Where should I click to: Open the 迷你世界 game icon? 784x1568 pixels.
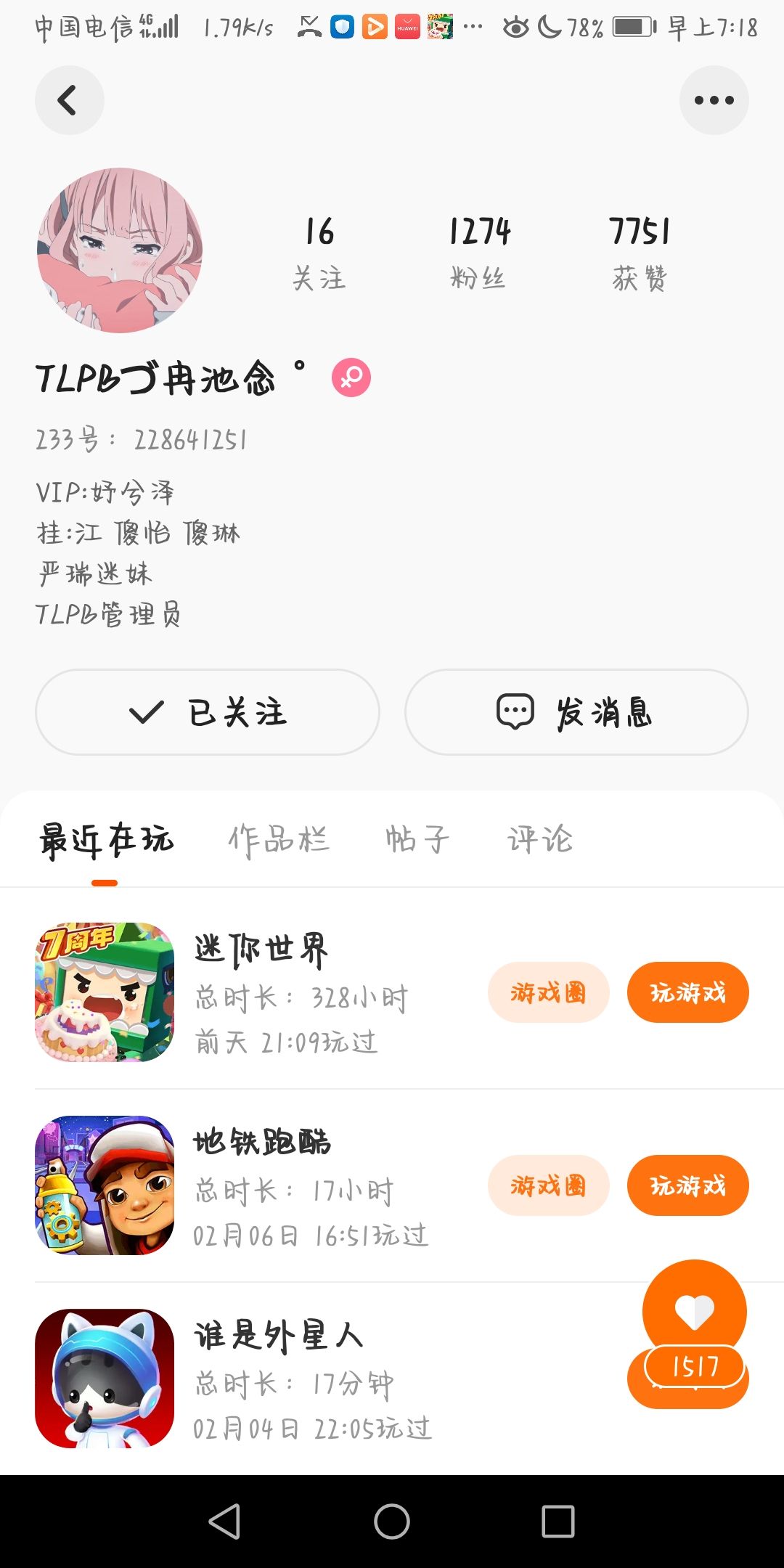[105, 992]
